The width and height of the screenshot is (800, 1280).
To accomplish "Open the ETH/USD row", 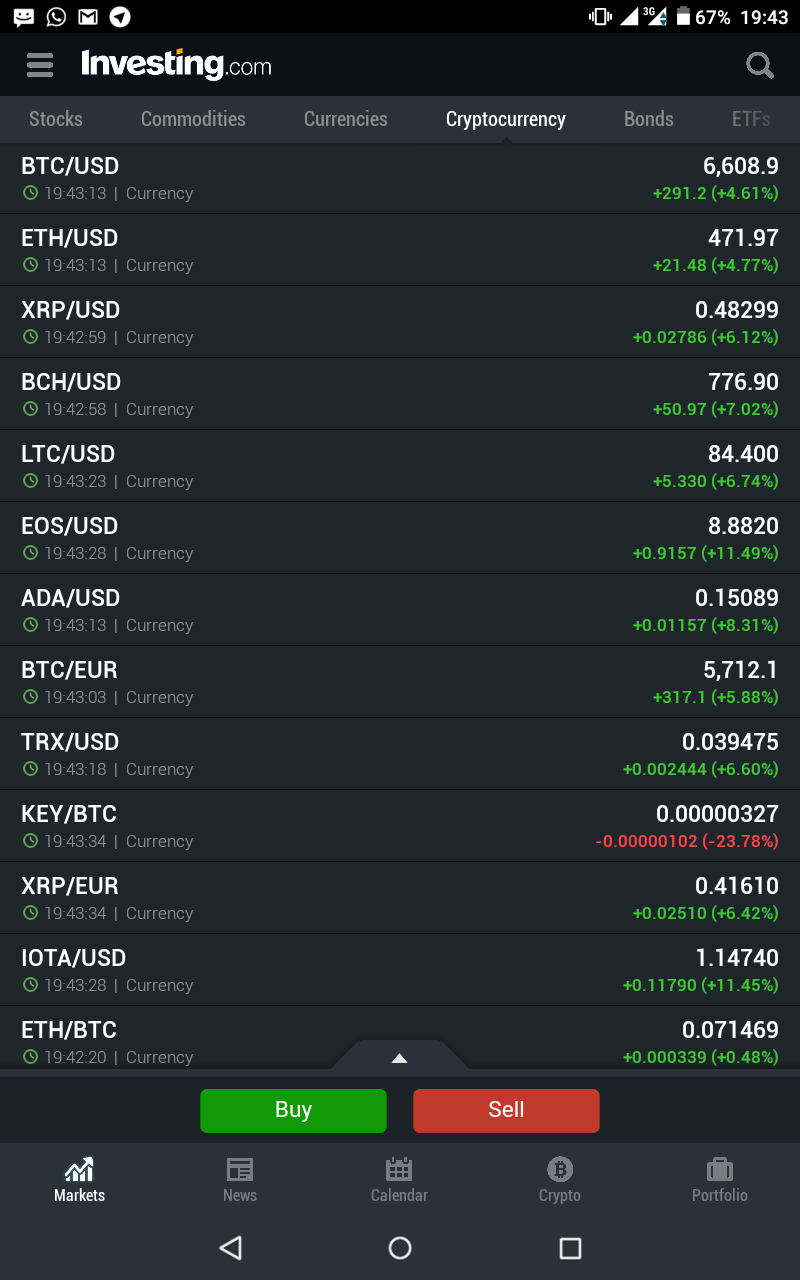I will [x=400, y=250].
